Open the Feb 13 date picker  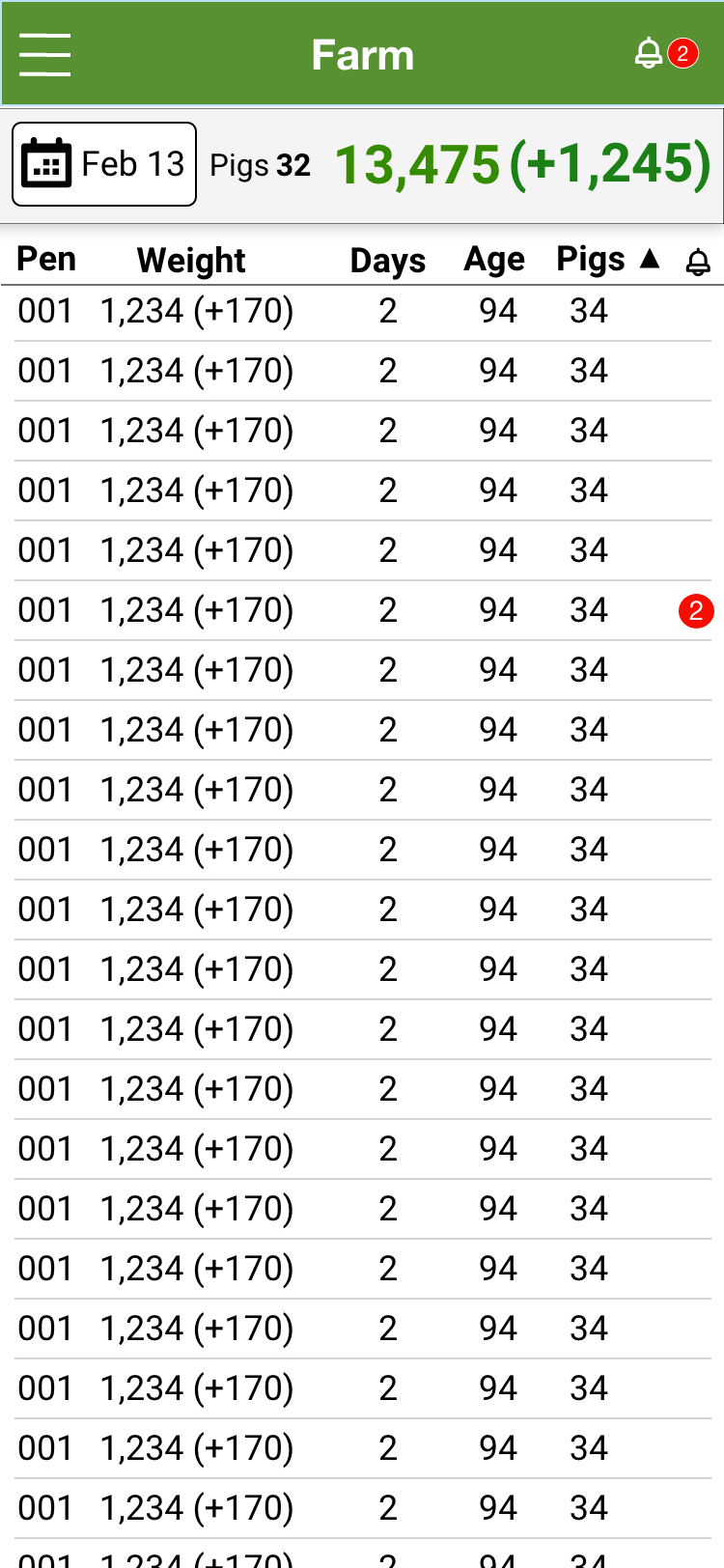click(104, 164)
